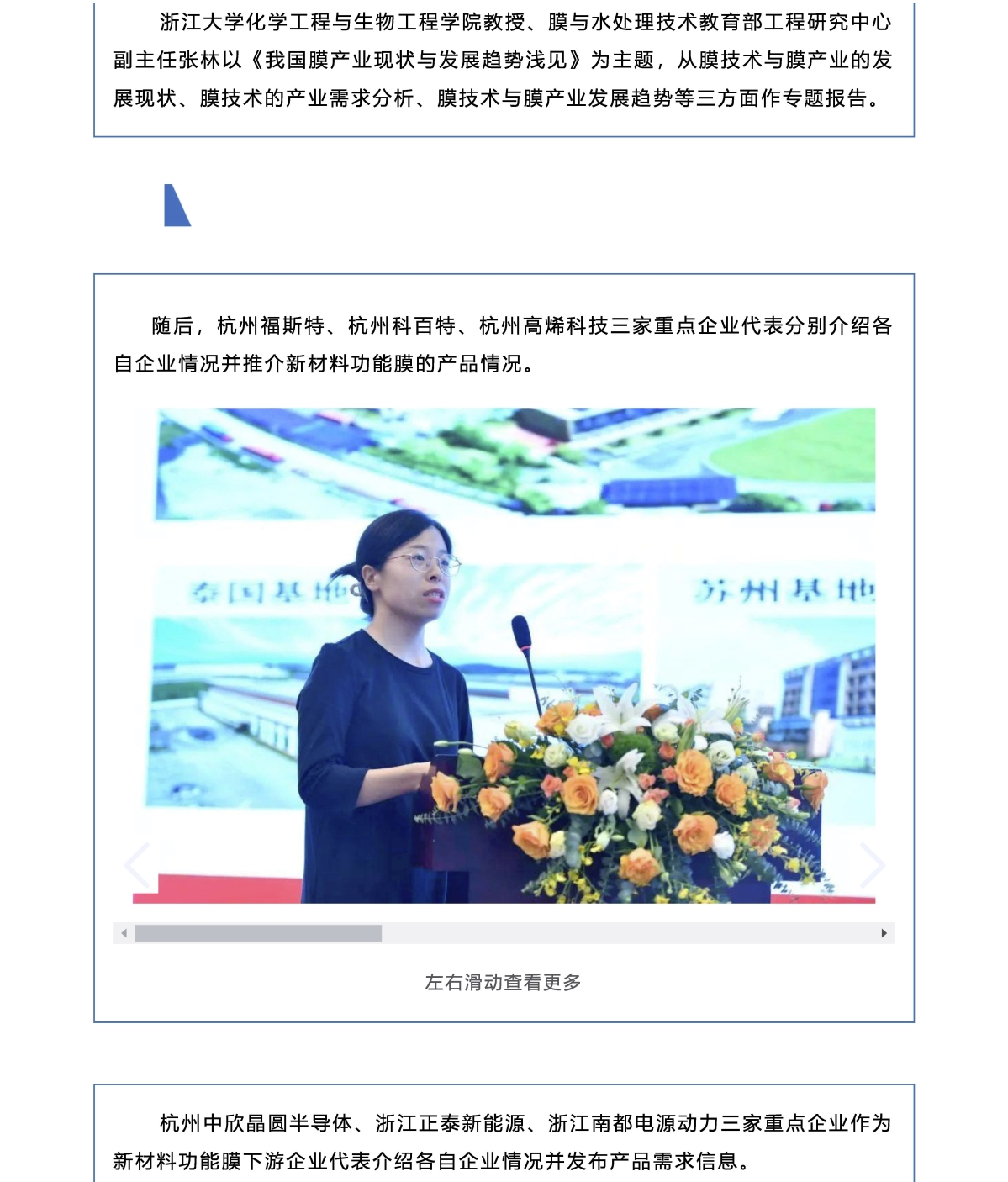Go back to previous carousel photo

tap(137, 866)
